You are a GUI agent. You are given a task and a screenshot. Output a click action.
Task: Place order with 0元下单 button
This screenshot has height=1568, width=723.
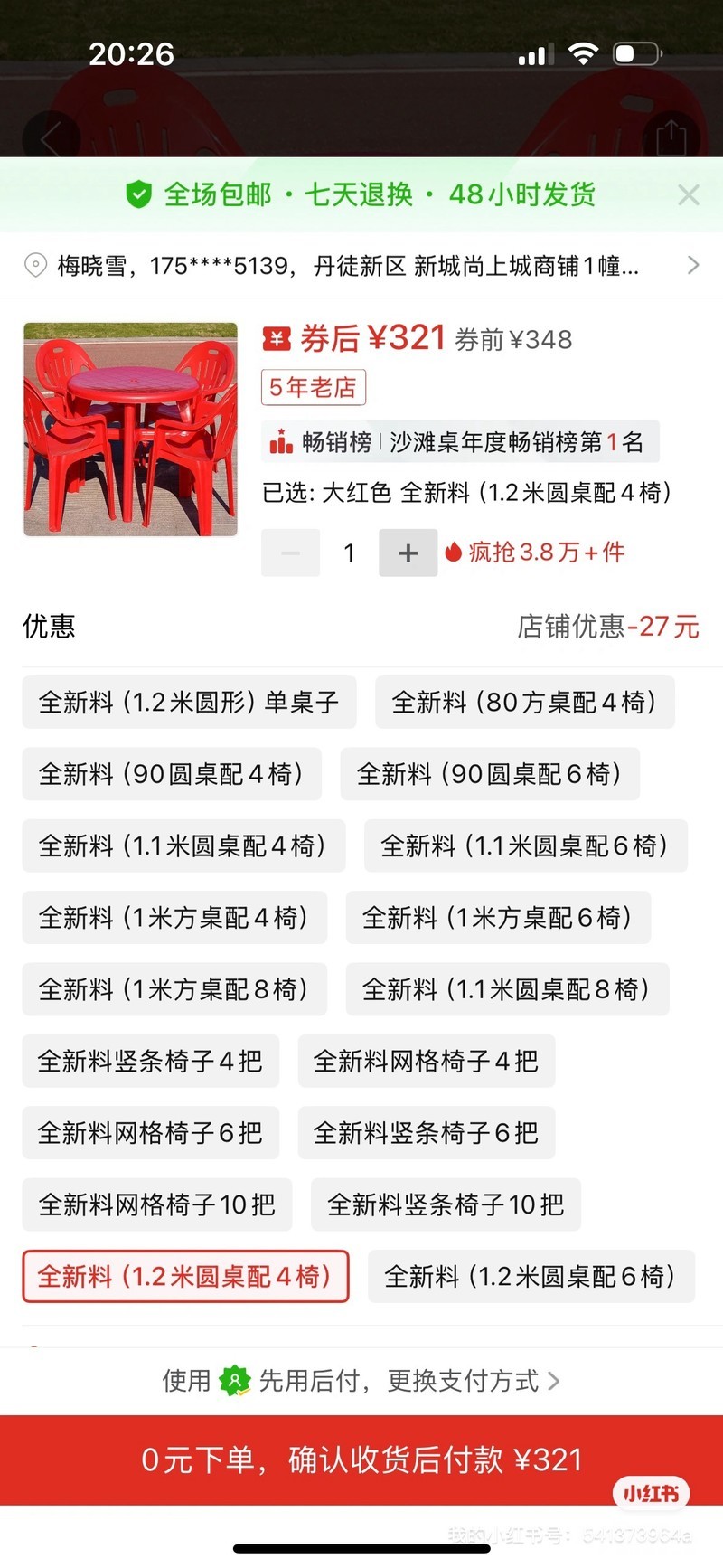point(361,1459)
